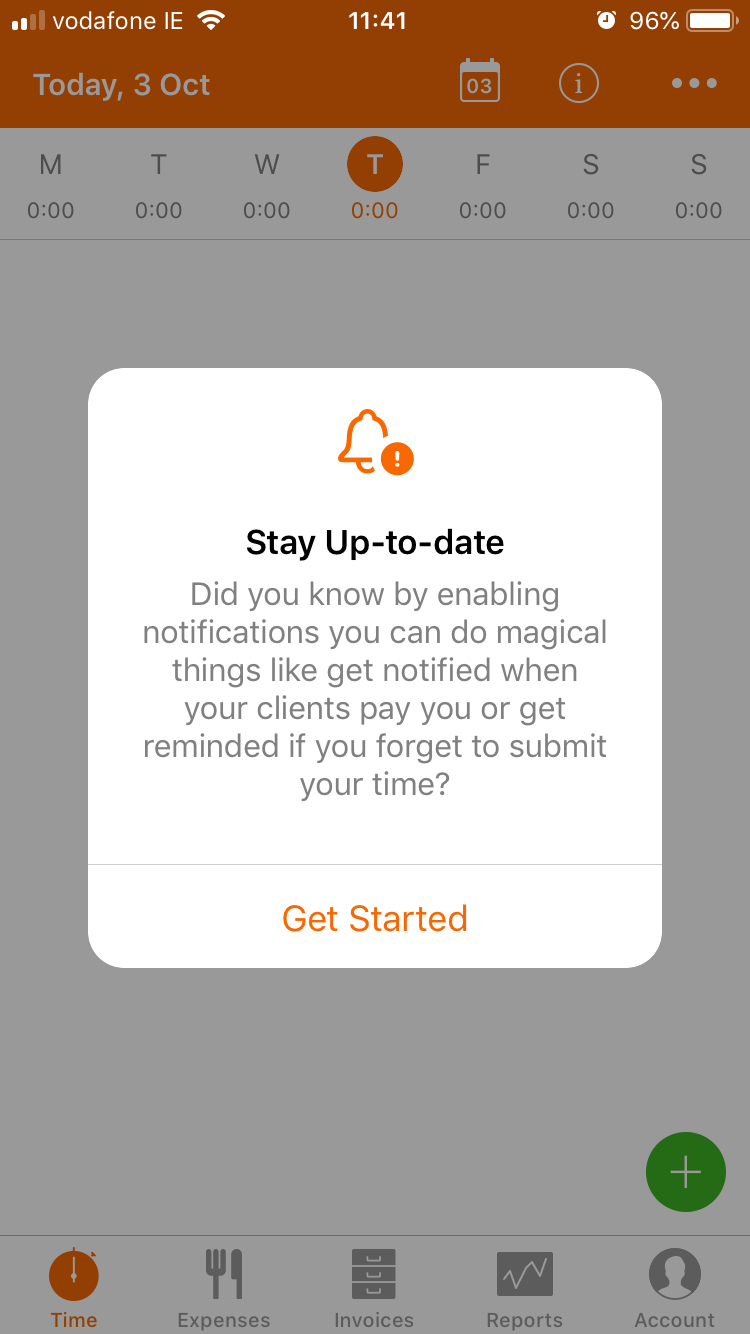Tap Get Started in the notifications dialog

coord(375,918)
